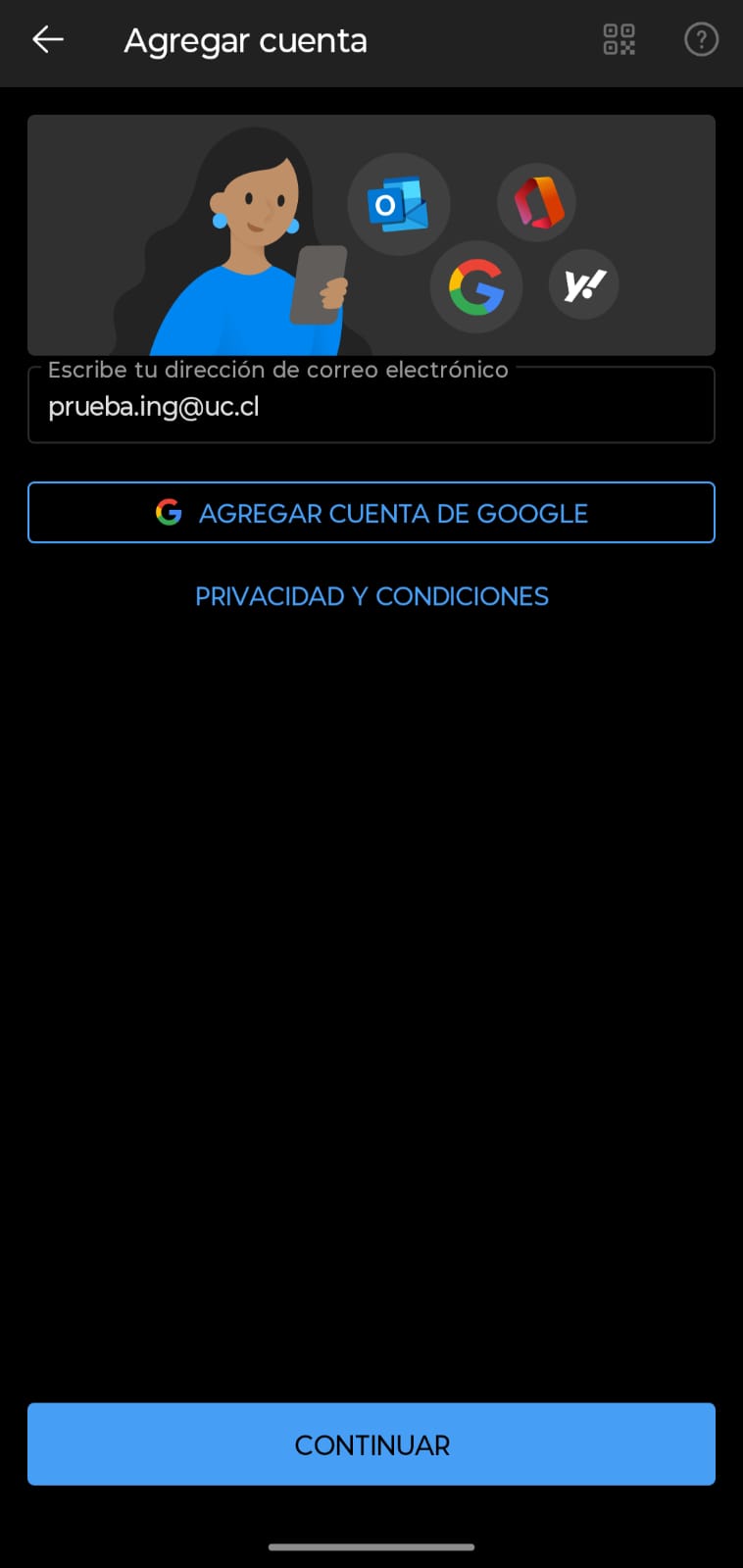Viewport: 743px width, 1568px height.
Task: Open the help icon
Action: click(701, 40)
